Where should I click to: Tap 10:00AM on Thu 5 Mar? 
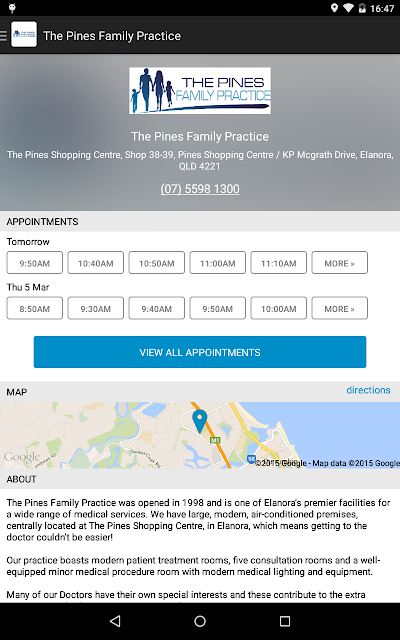point(279,308)
